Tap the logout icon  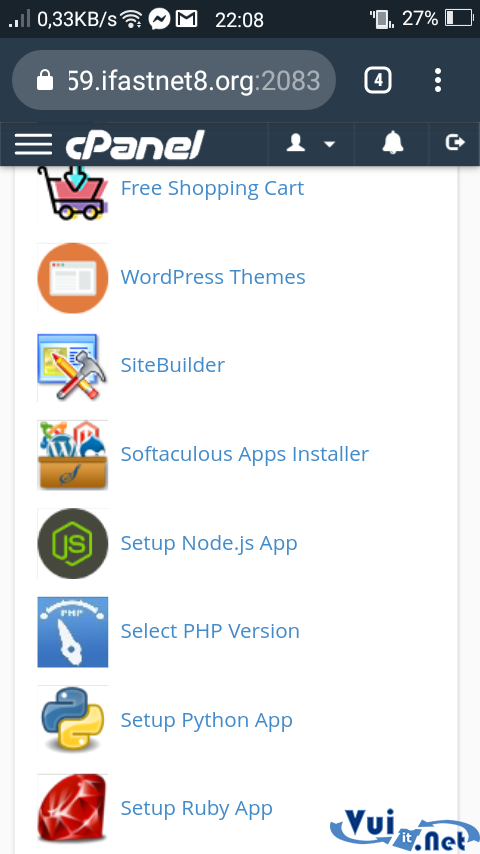click(455, 143)
